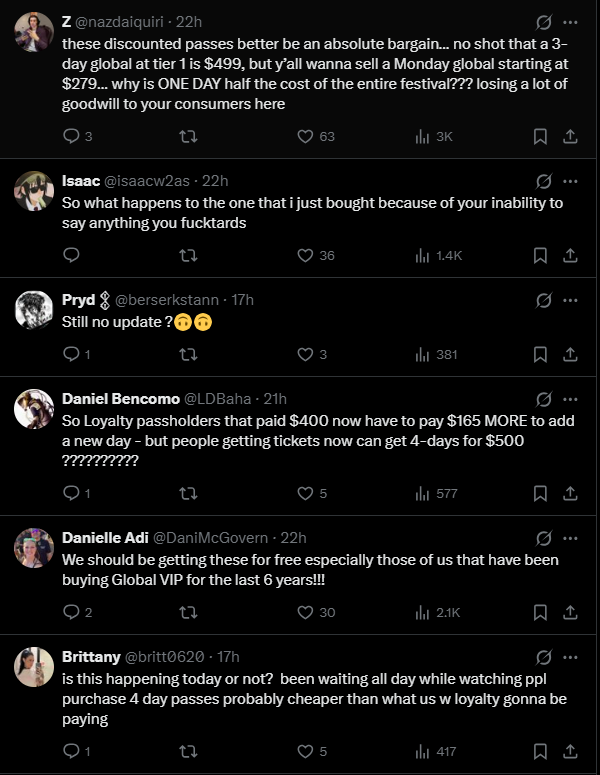The height and width of the screenshot is (775, 600).
Task: Bookmark Isaac's post
Action: 540,255
